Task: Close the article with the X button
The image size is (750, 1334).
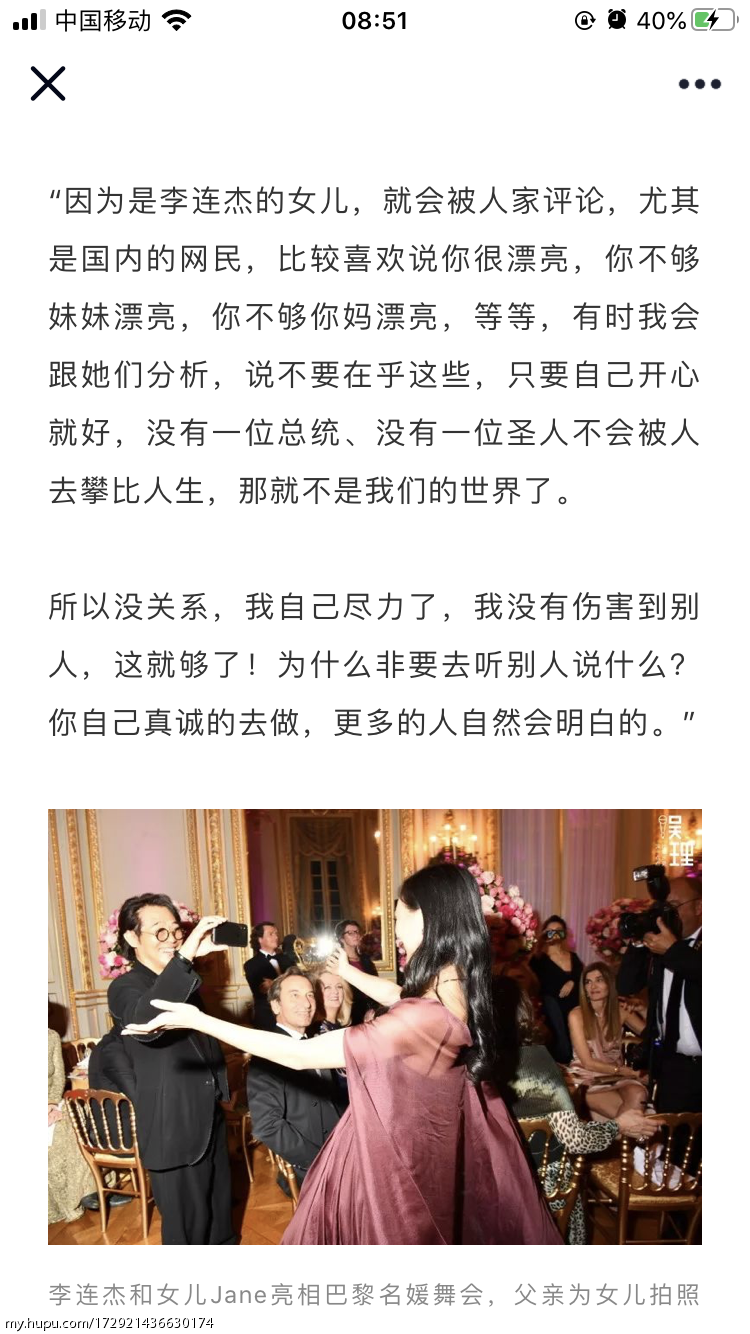Action: (48, 84)
